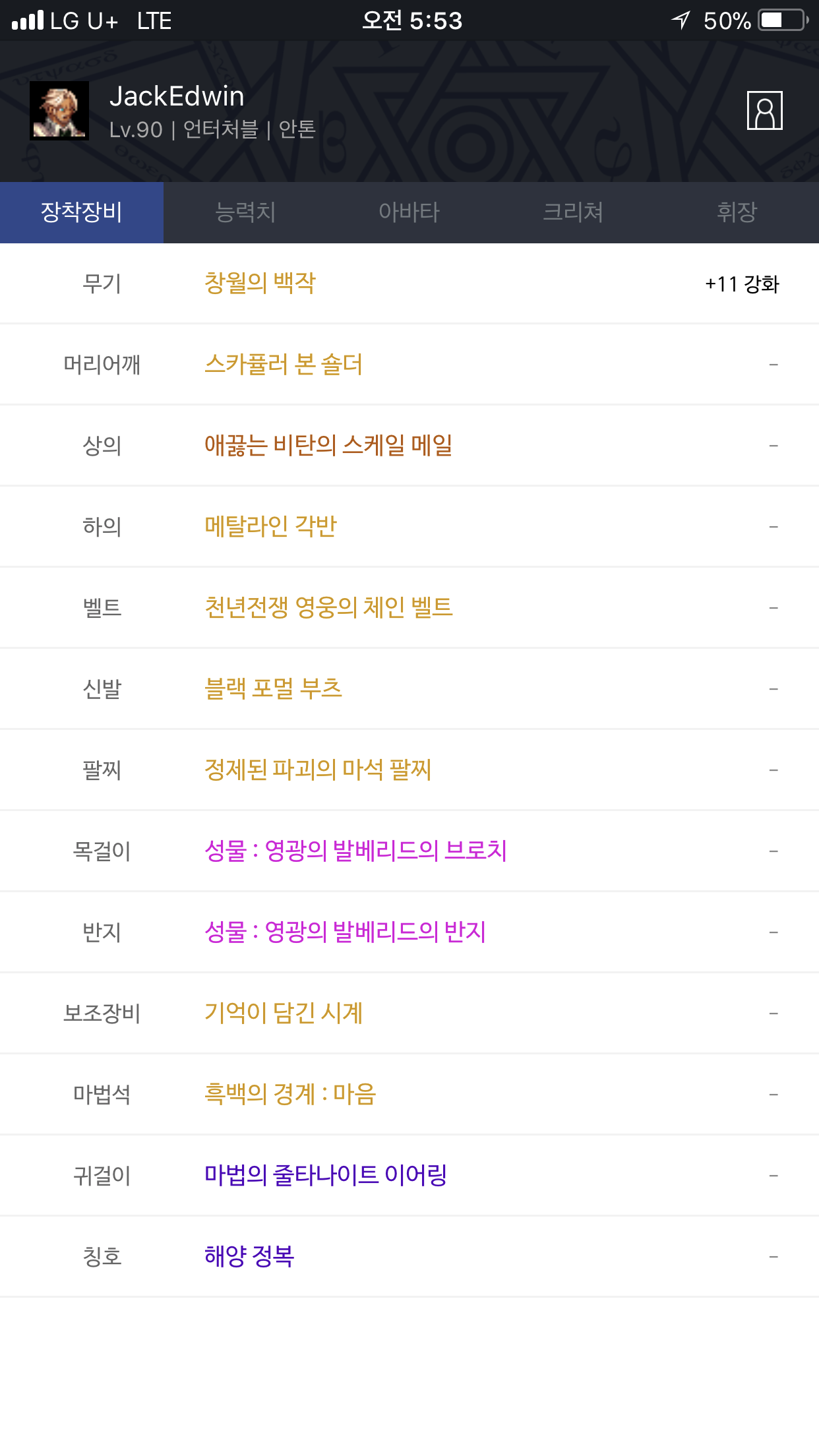Switch to the 능력치 tab

click(245, 212)
